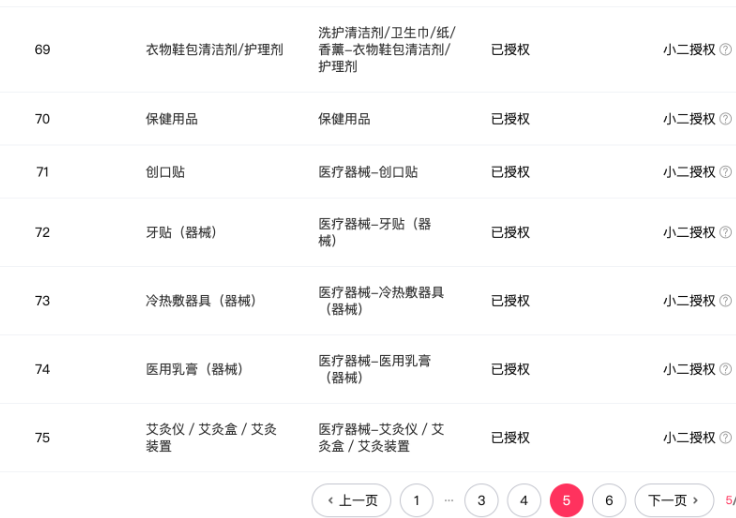Image resolution: width=736 pixels, height=518 pixels.
Task: Jump to page 6
Action: 608,500
